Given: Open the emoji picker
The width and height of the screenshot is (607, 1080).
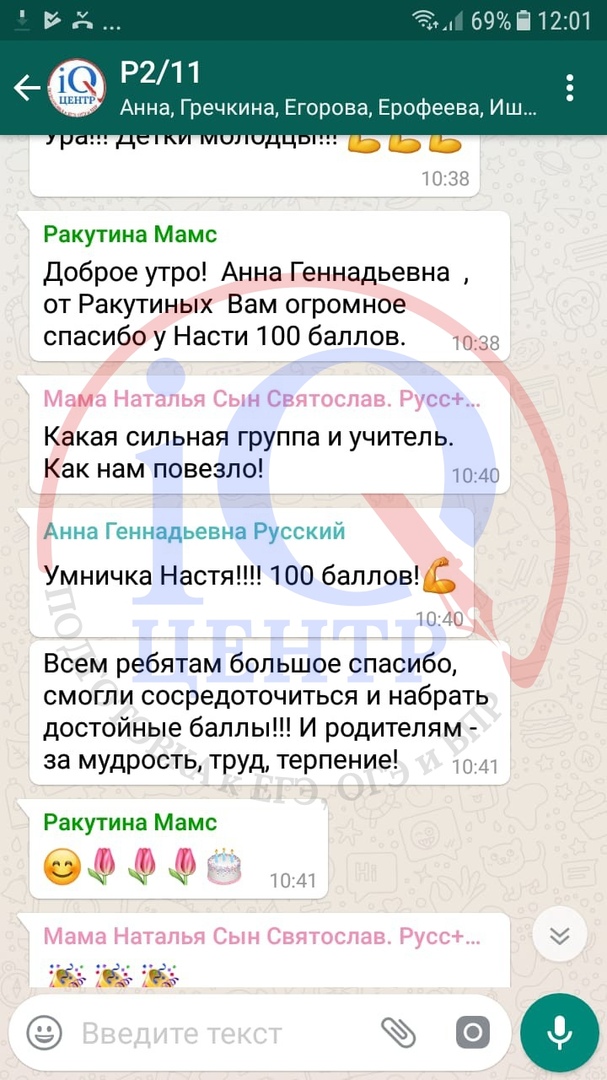Looking at the screenshot, I should [44, 1032].
